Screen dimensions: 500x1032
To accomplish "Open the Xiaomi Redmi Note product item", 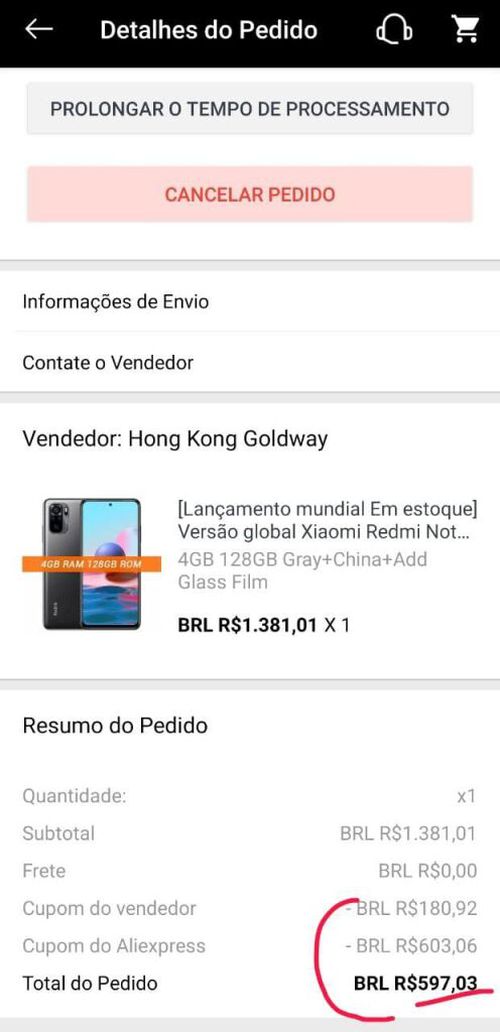I will [x=250, y=566].
